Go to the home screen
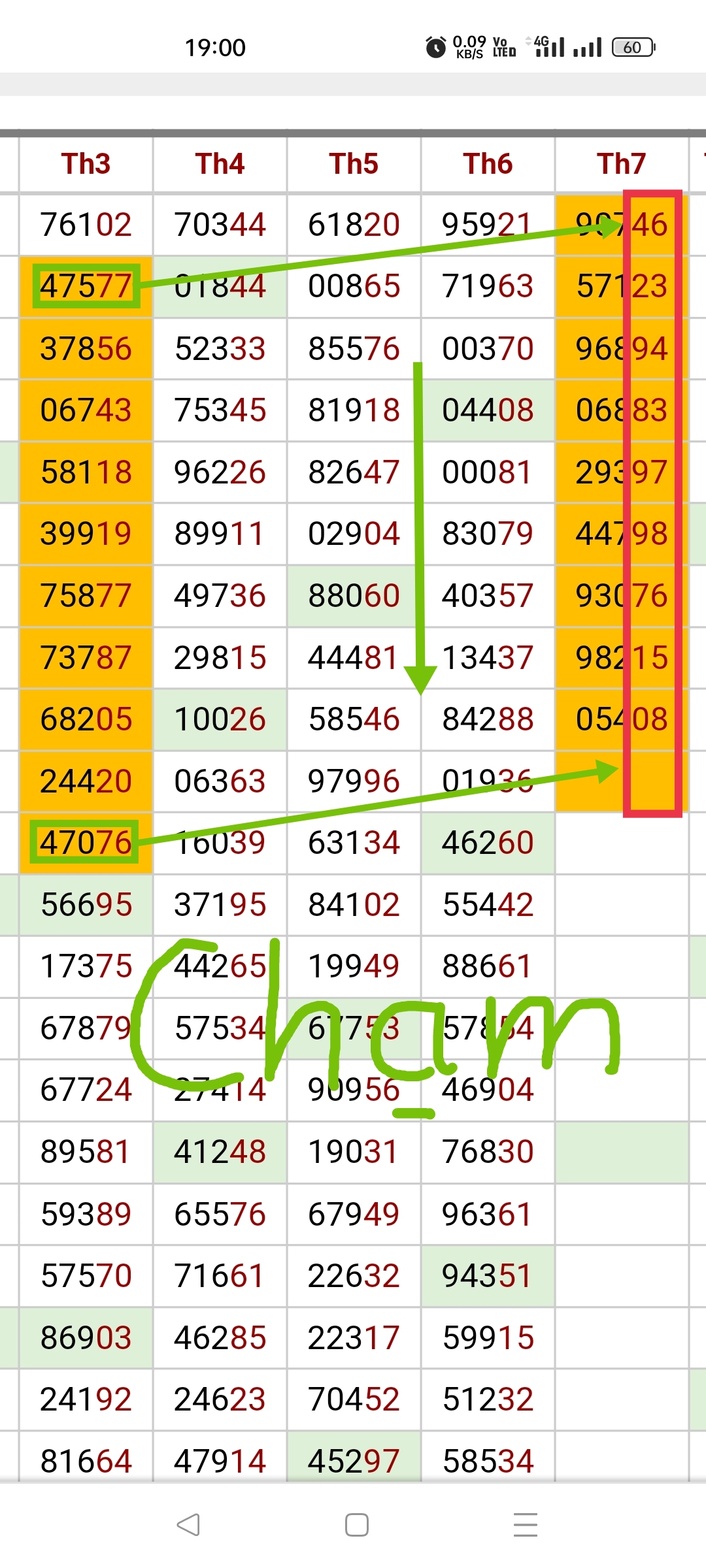 pyautogui.click(x=356, y=1524)
